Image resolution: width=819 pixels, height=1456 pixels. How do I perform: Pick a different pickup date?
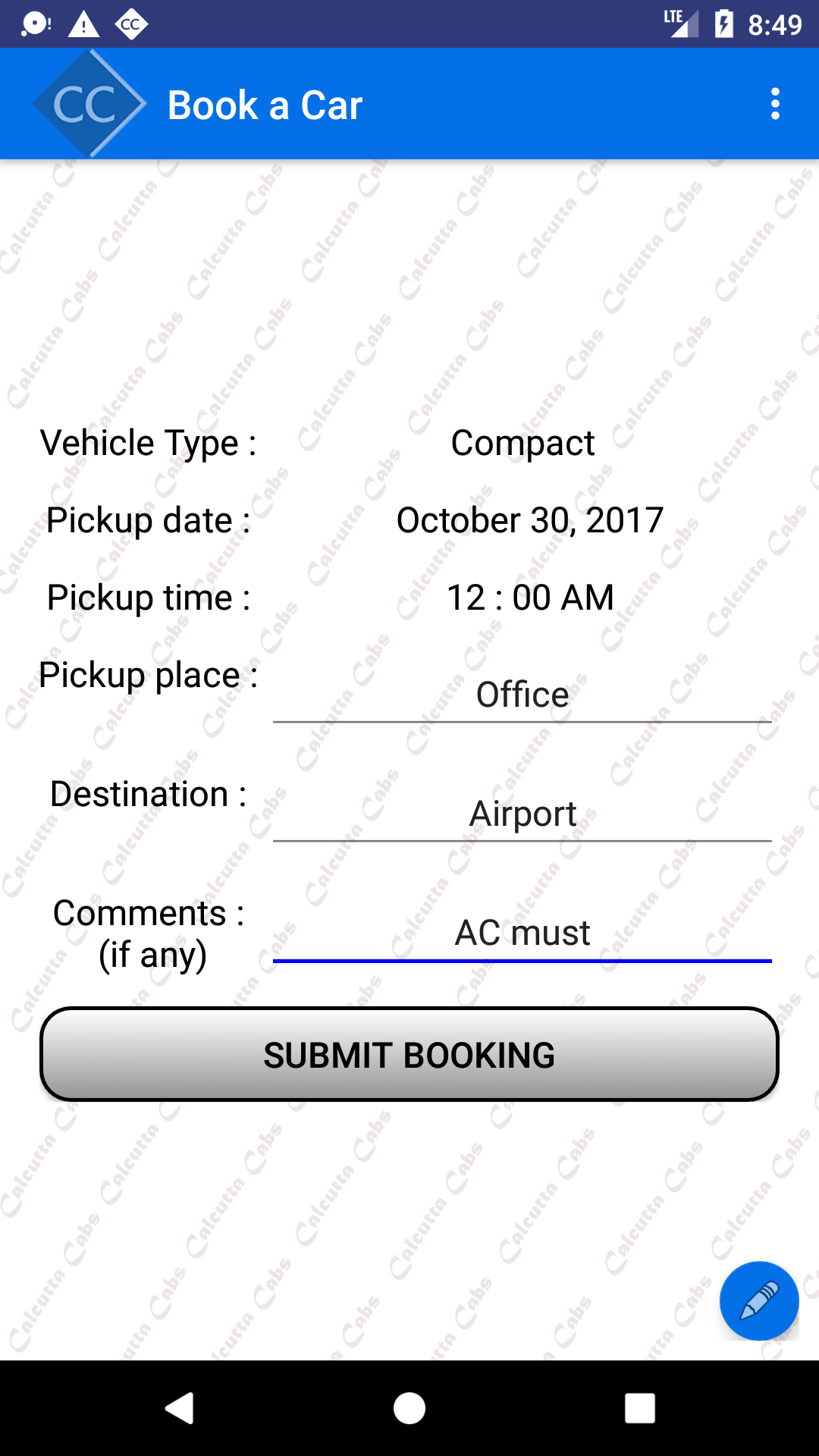530,520
